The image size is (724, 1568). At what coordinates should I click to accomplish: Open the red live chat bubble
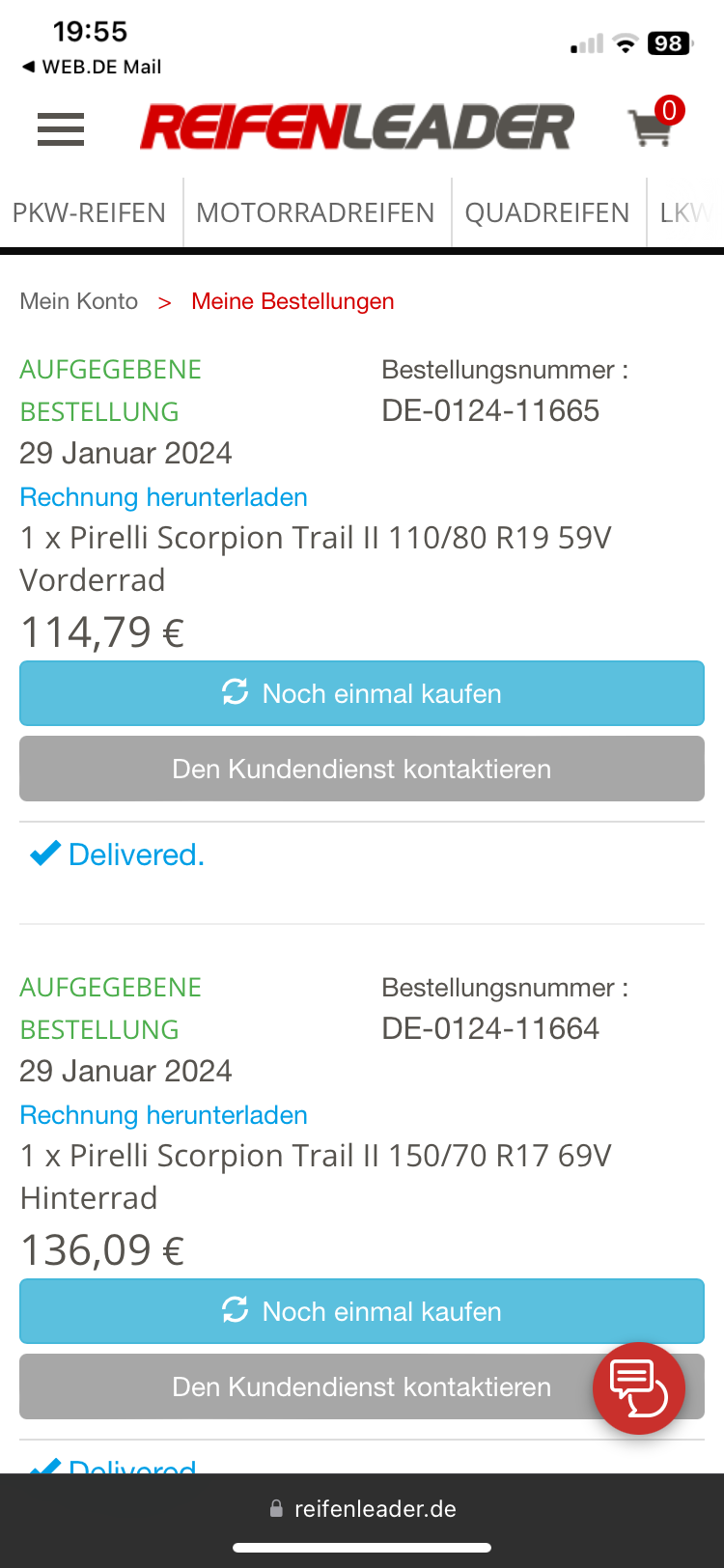638,1388
